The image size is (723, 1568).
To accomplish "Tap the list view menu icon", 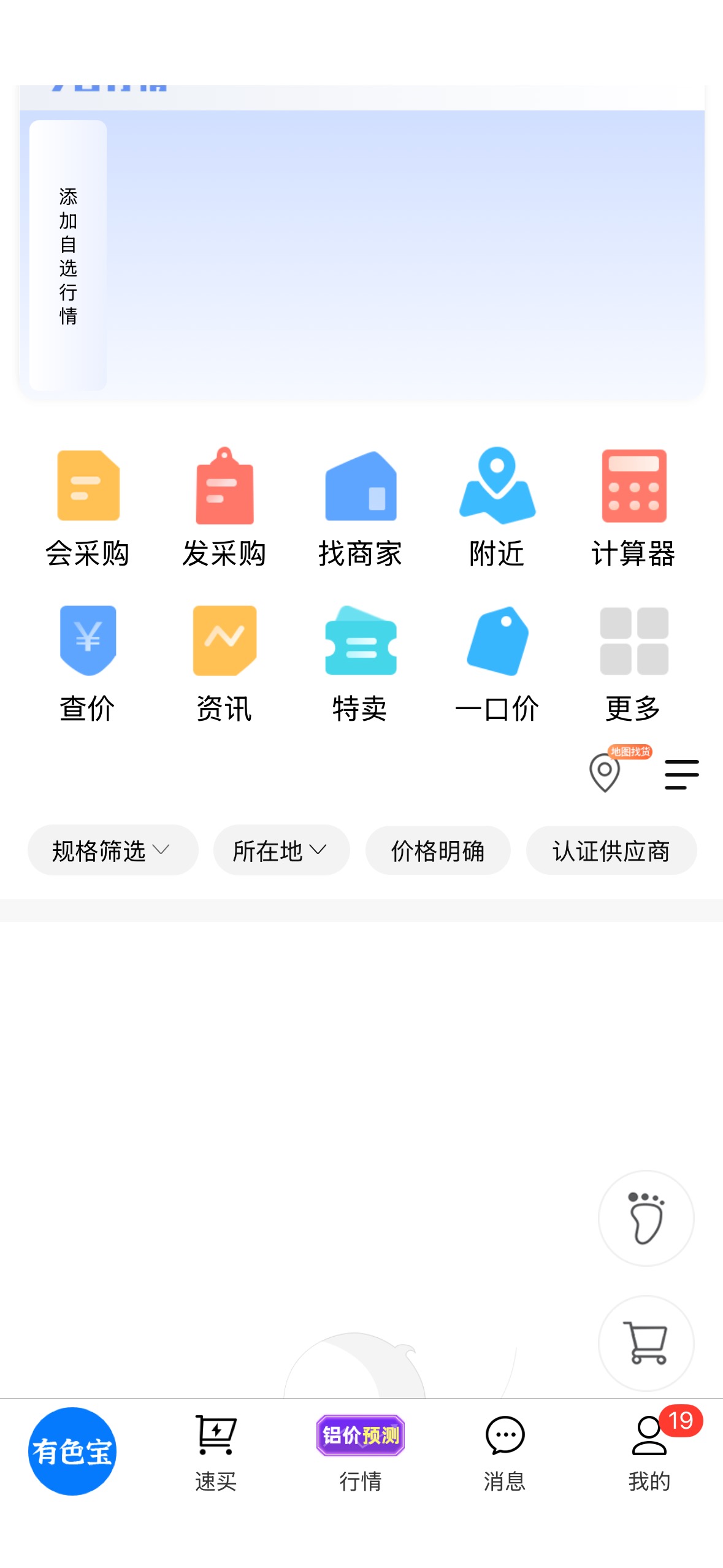I will pos(682,774).
